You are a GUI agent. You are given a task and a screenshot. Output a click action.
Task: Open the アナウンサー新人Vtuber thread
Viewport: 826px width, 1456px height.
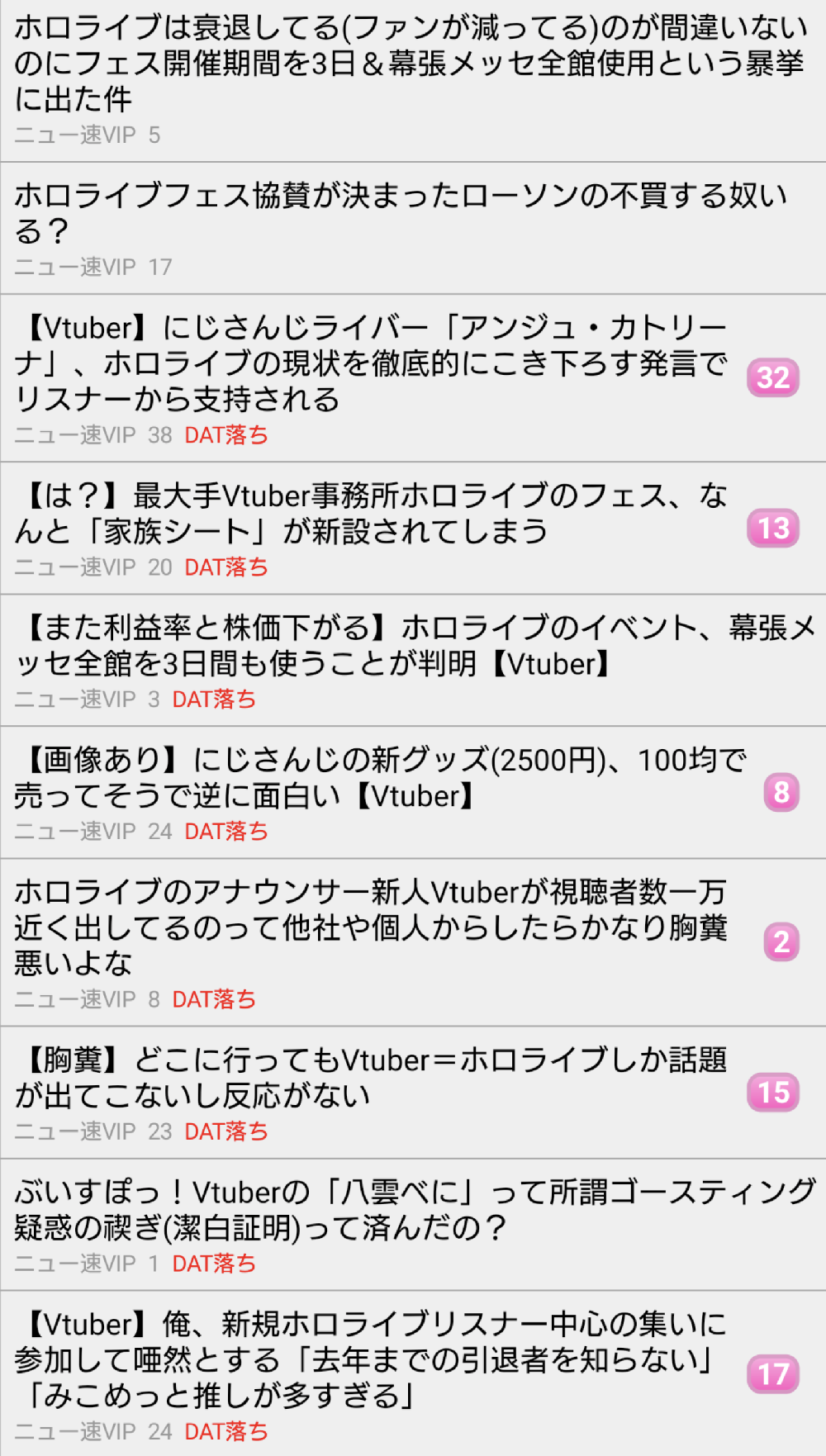[x=372, y=927]
